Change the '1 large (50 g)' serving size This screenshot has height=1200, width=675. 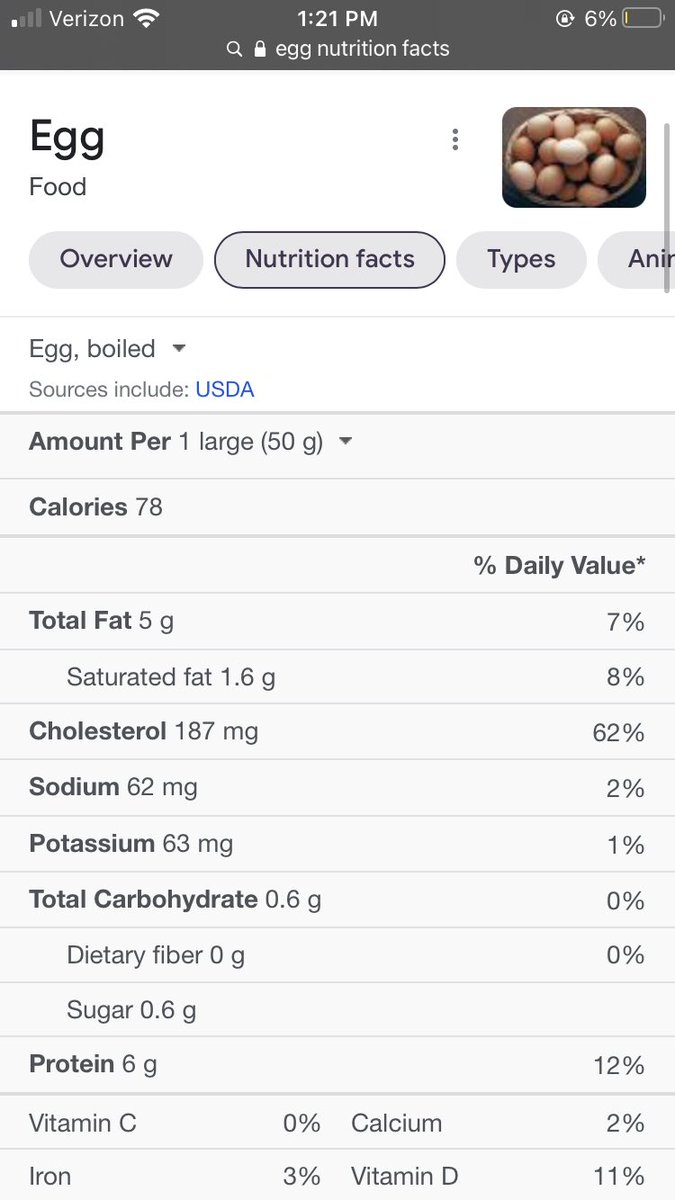[265, 442]
